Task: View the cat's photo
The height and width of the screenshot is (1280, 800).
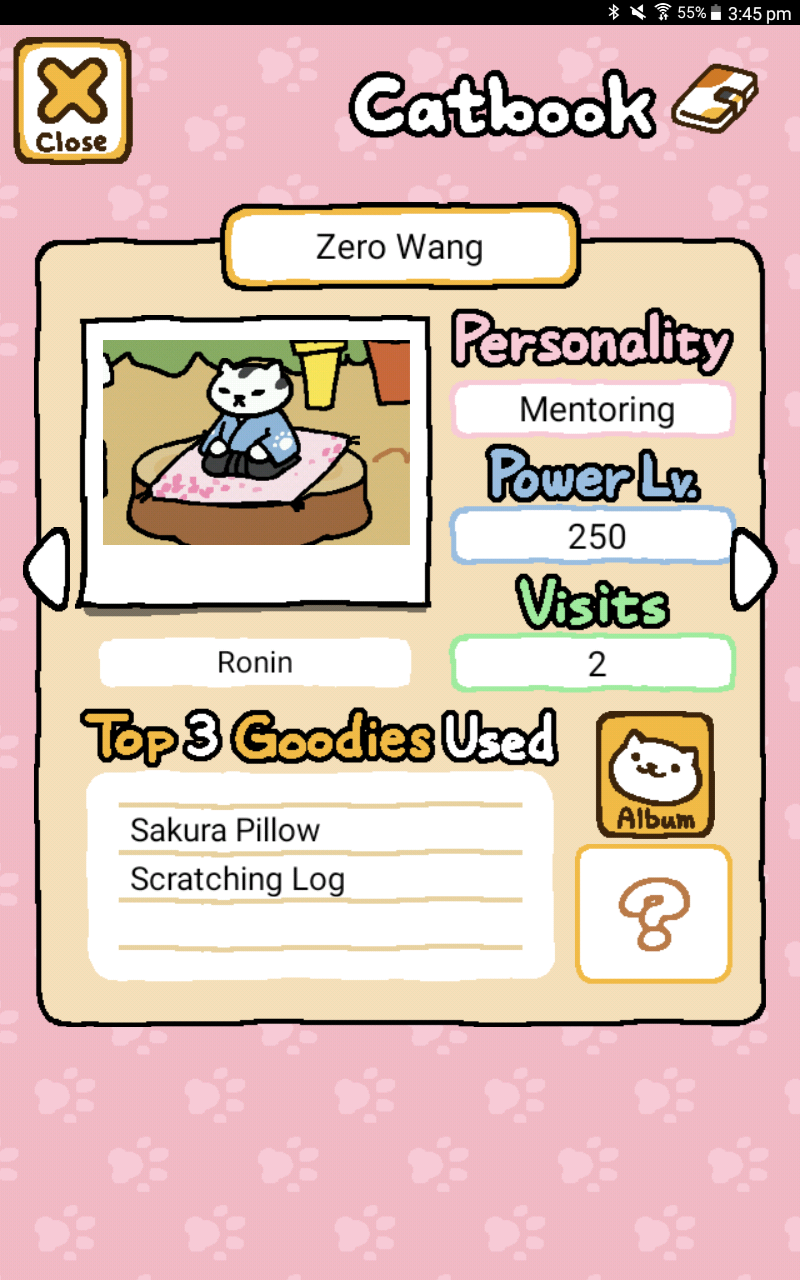Action: (x=256, y=442)
